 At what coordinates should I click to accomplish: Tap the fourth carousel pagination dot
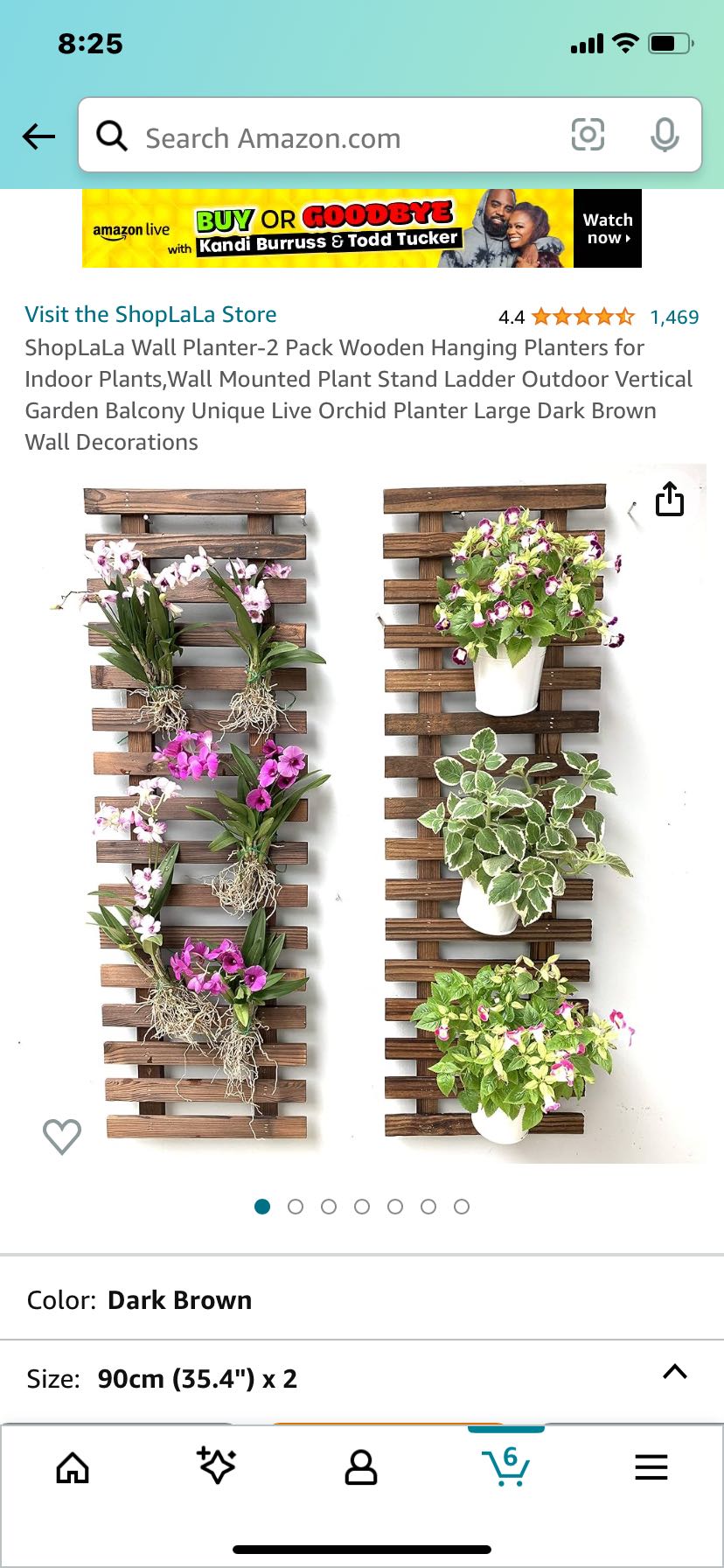coord(362,1206)
